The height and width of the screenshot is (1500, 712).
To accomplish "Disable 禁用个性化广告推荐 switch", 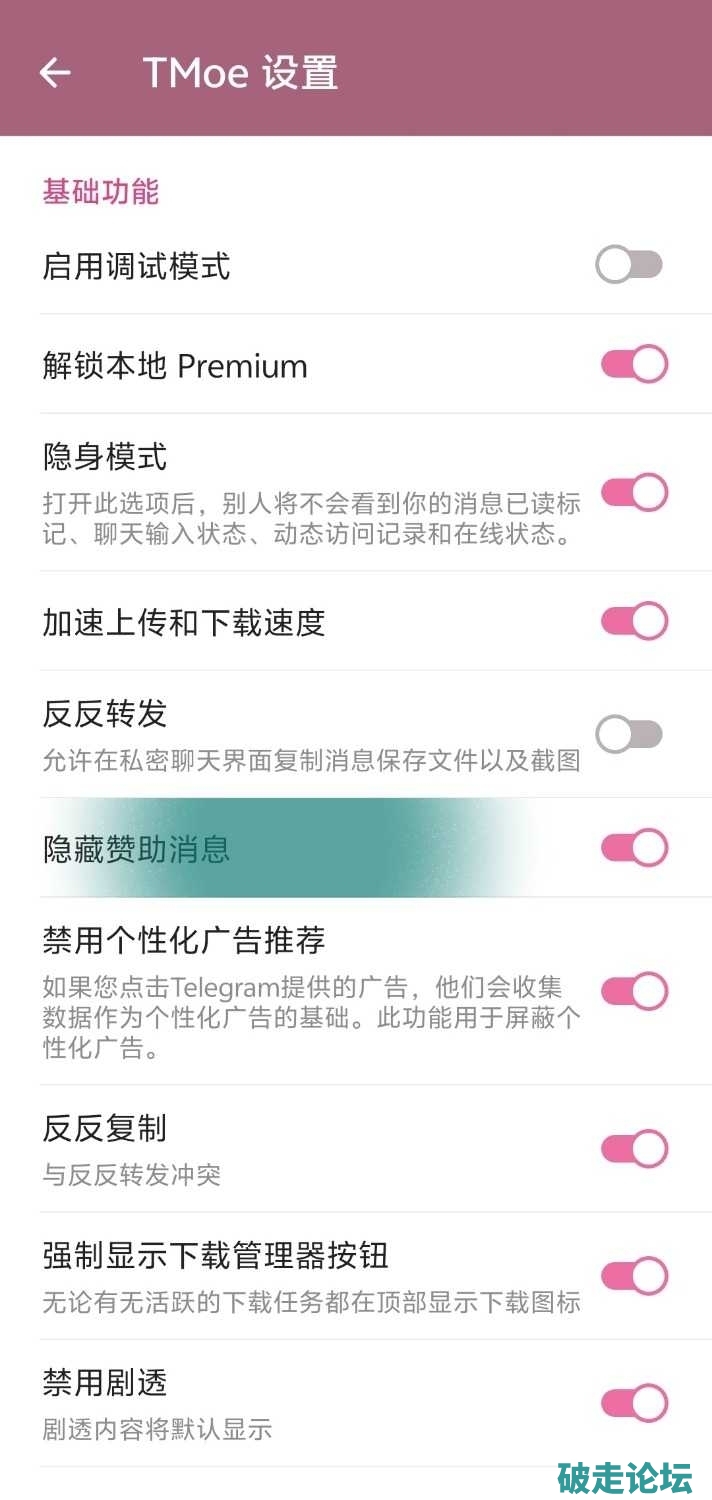I will pos(634,991).
